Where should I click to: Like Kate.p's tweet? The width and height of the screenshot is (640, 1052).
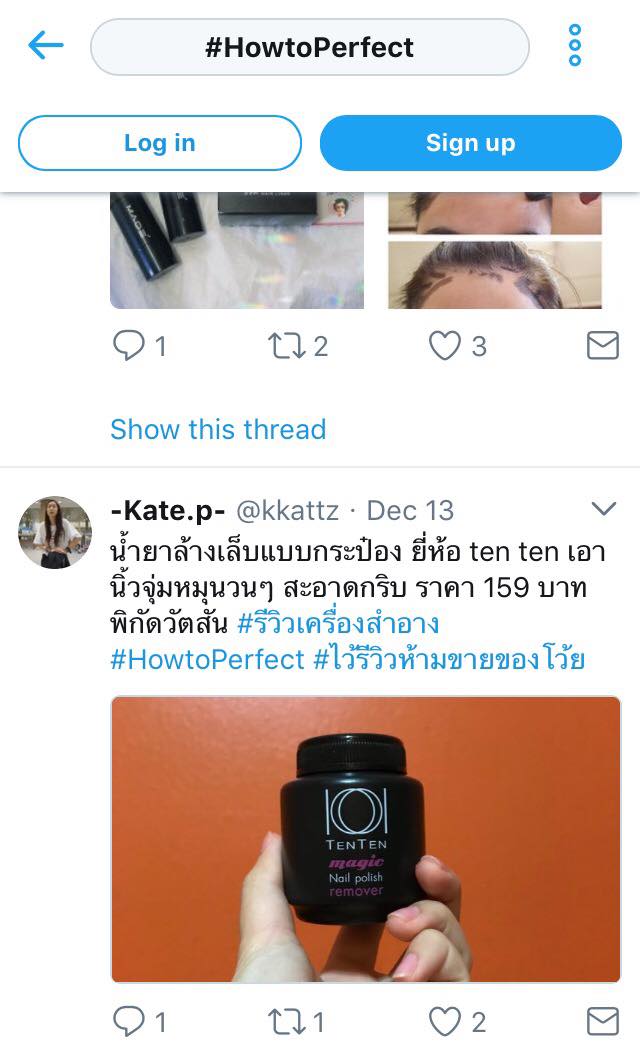pyautogui.click(x=445, y=1021)
